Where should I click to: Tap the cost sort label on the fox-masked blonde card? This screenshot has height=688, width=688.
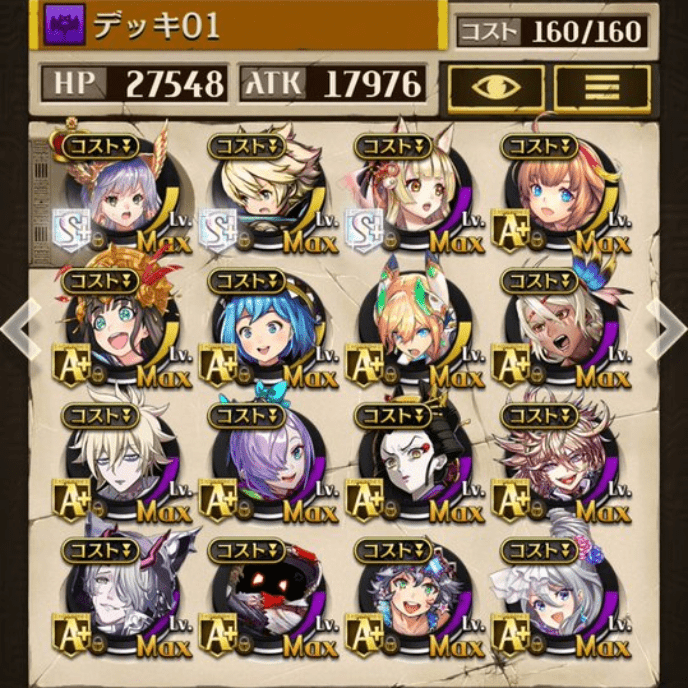(394, 282)
